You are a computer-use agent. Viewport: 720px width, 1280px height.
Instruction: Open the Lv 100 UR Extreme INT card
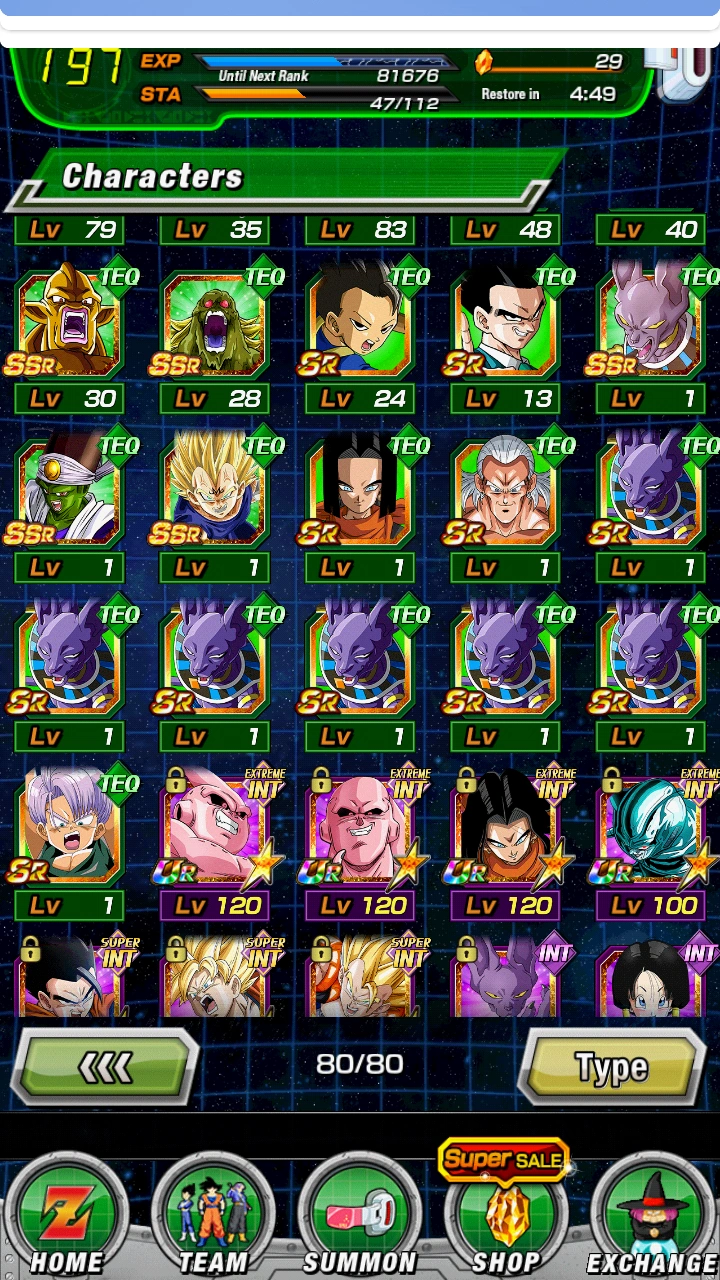[x=652, y=830]
